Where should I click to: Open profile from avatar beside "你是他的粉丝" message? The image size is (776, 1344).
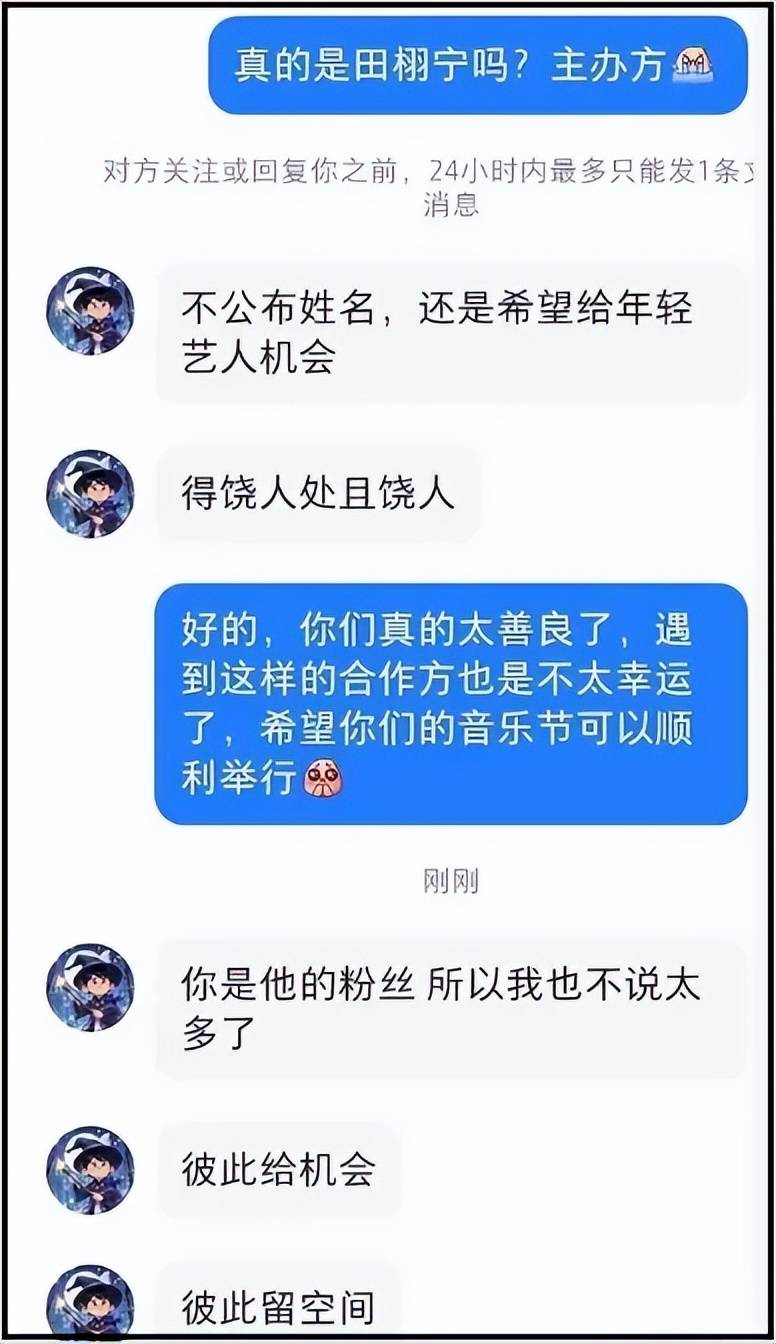tap(90, 987)
